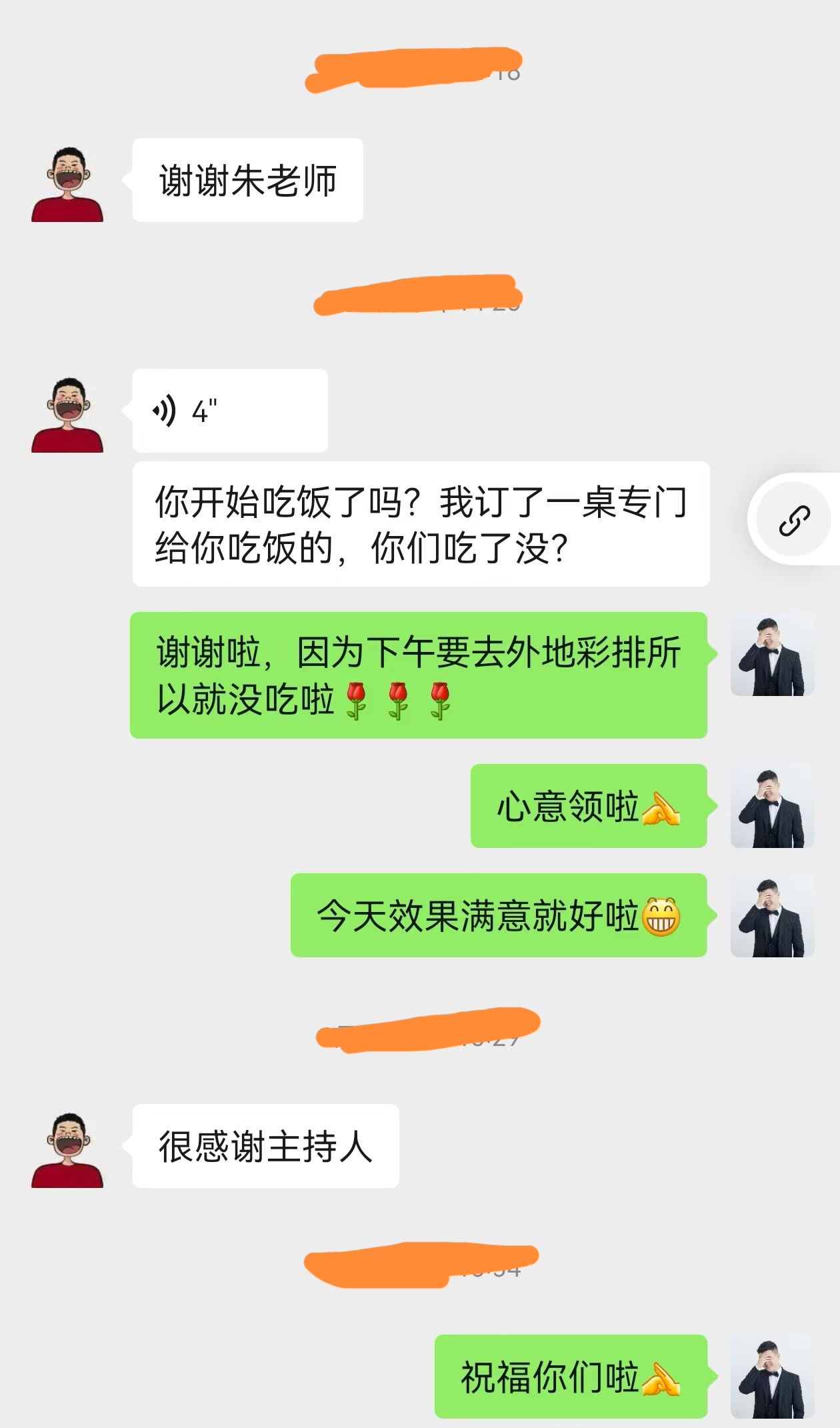Open the avatar next to 很感谢主持人
The width and height of the screenshot is (840, 1428).
tap(67, 1149)
